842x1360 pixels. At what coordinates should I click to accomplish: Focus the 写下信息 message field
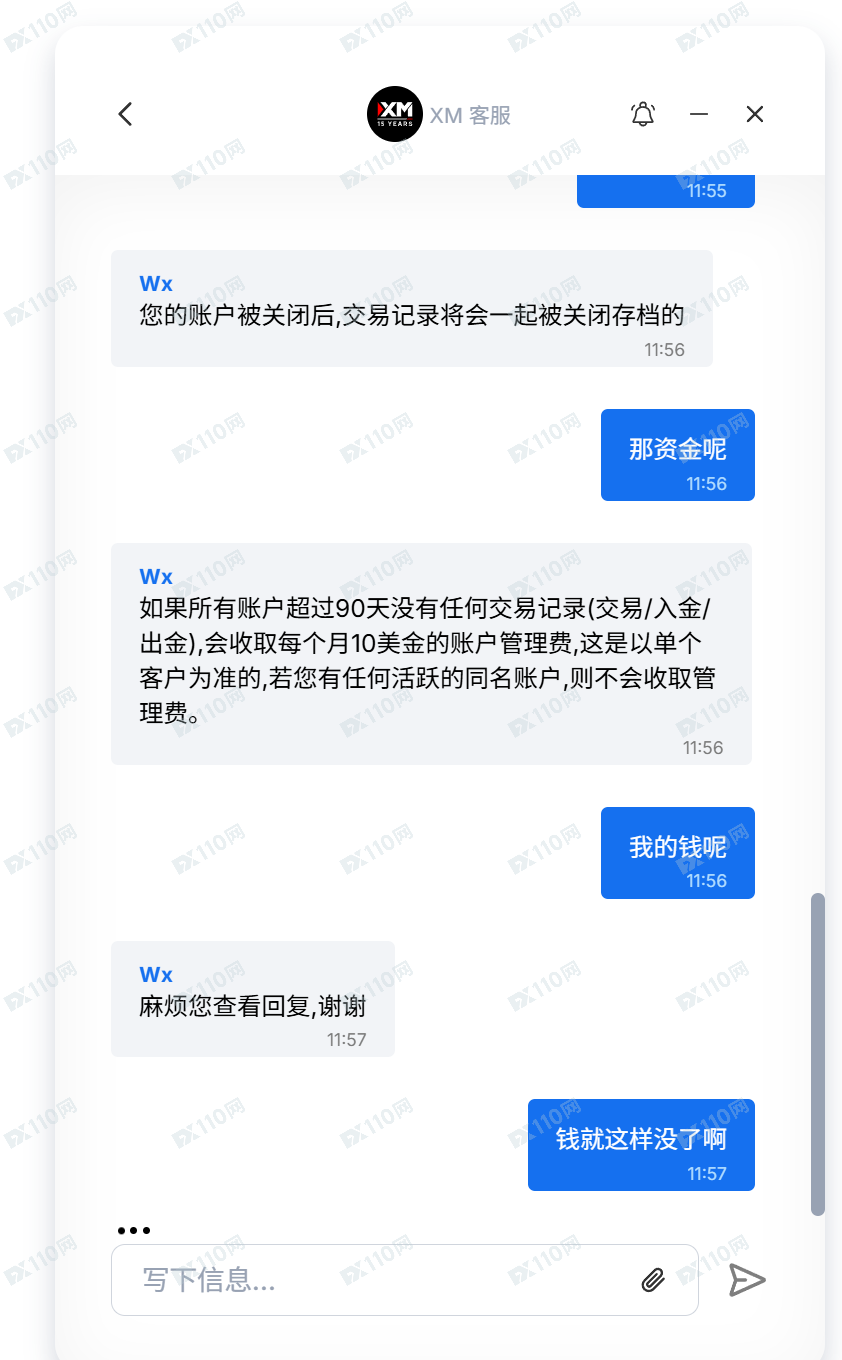point(380,1280)
